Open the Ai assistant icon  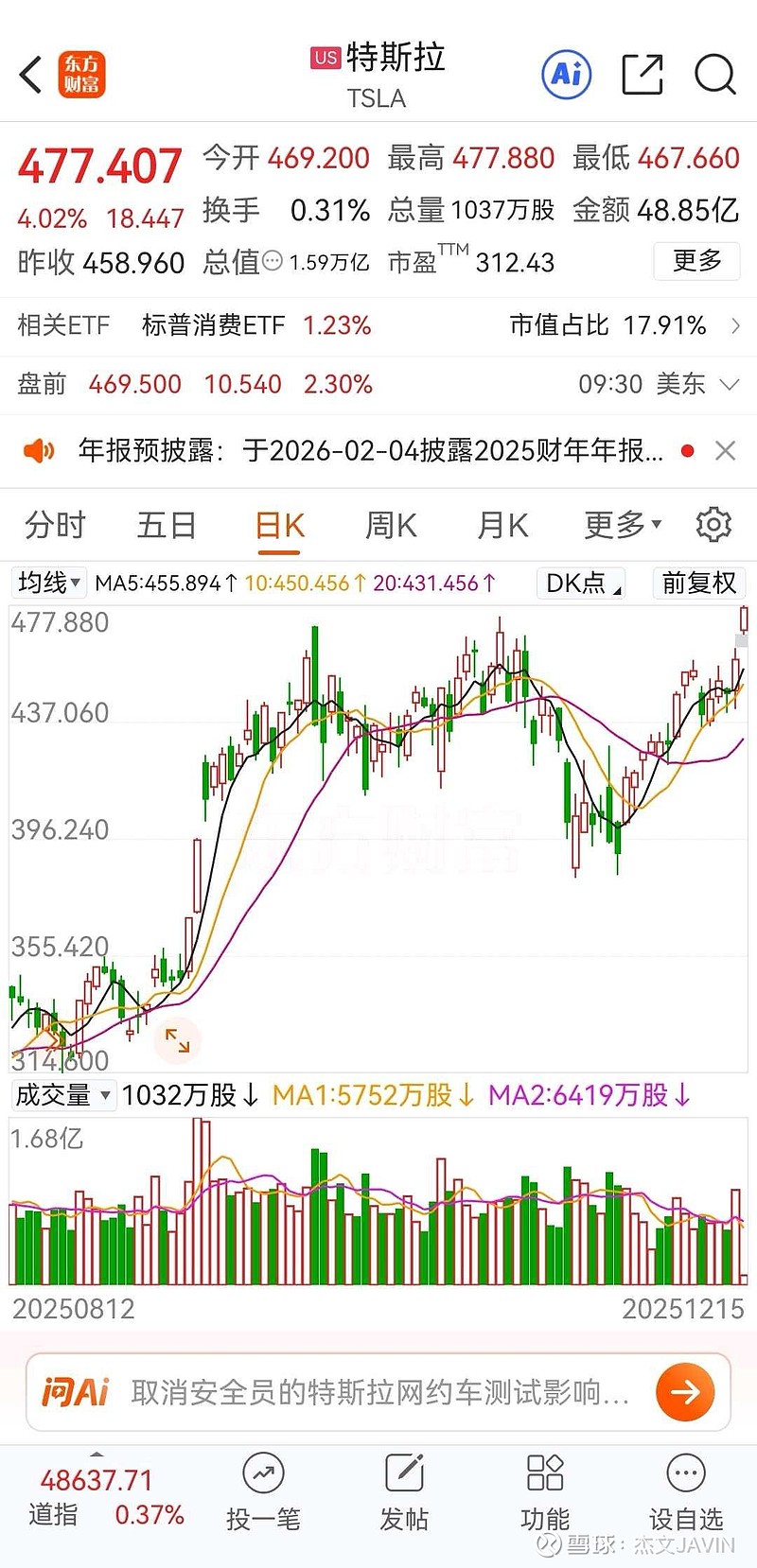click(566, 74)
